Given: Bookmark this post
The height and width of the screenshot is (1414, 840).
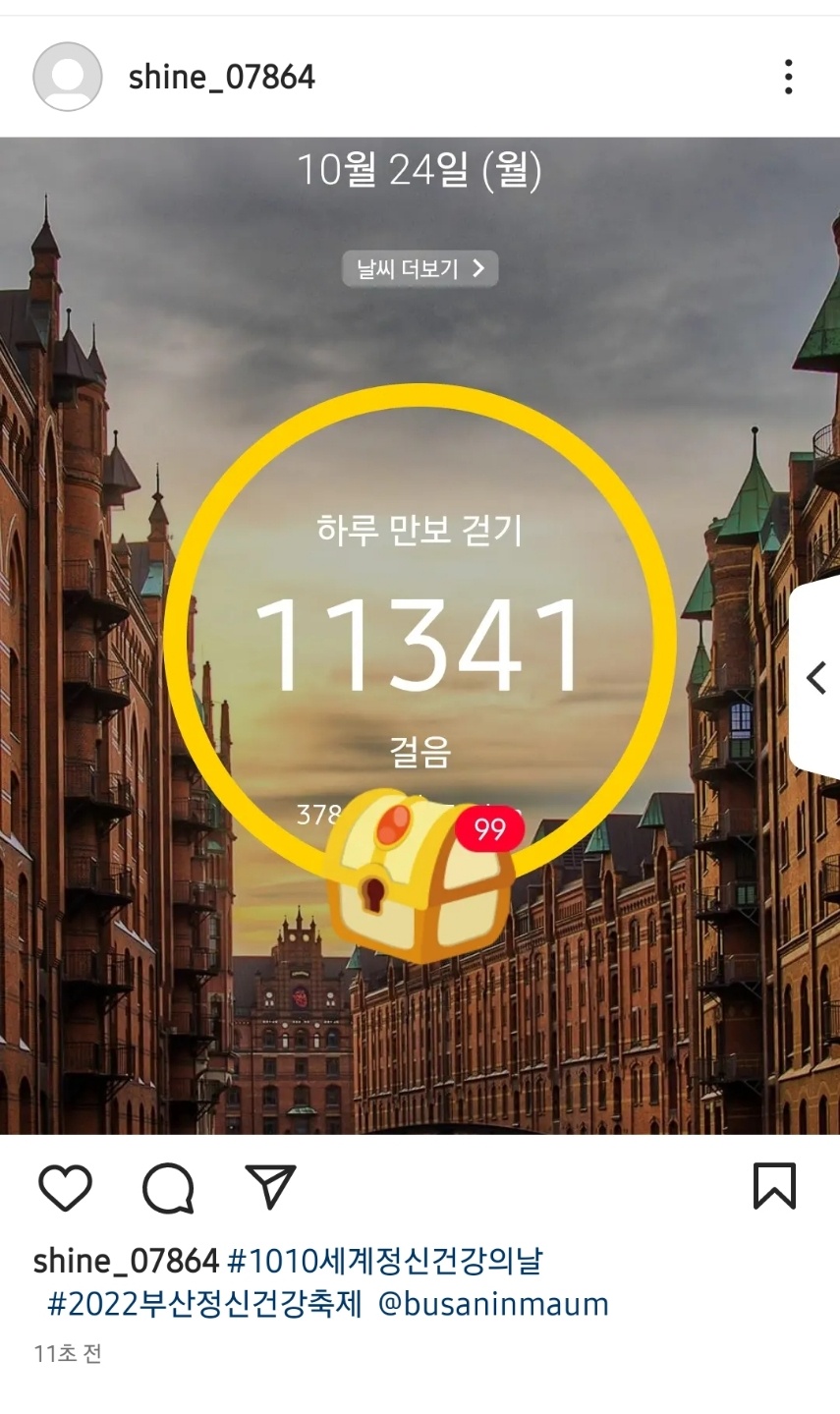Looking at the screenshot, I should pyautogui.click(x=773, y=1186).
